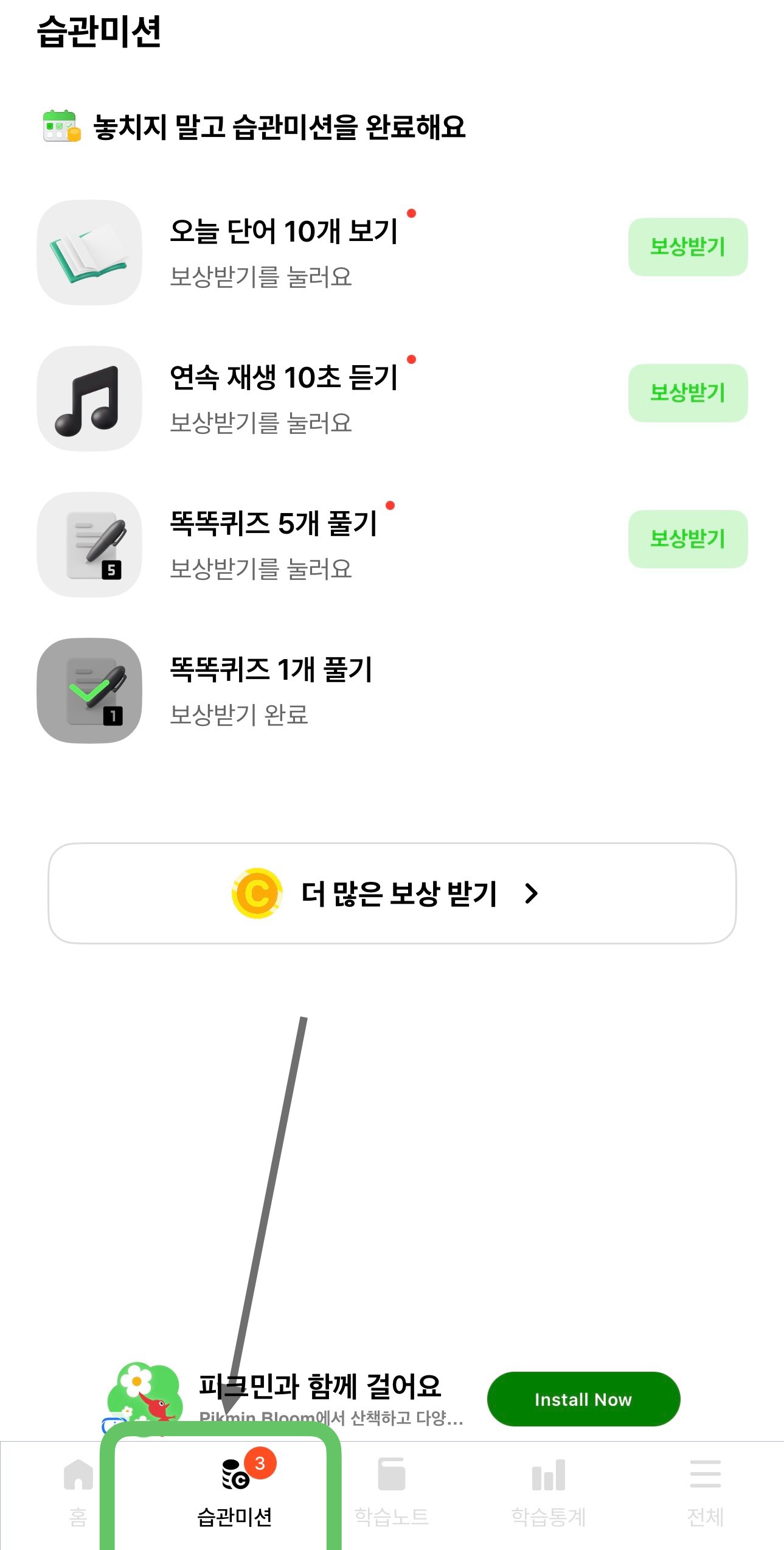The width and height of the screenshot is (784, 1550).
Task: Claim reward for 오늘 단어 10개 보기
Action: pos(687,247)
